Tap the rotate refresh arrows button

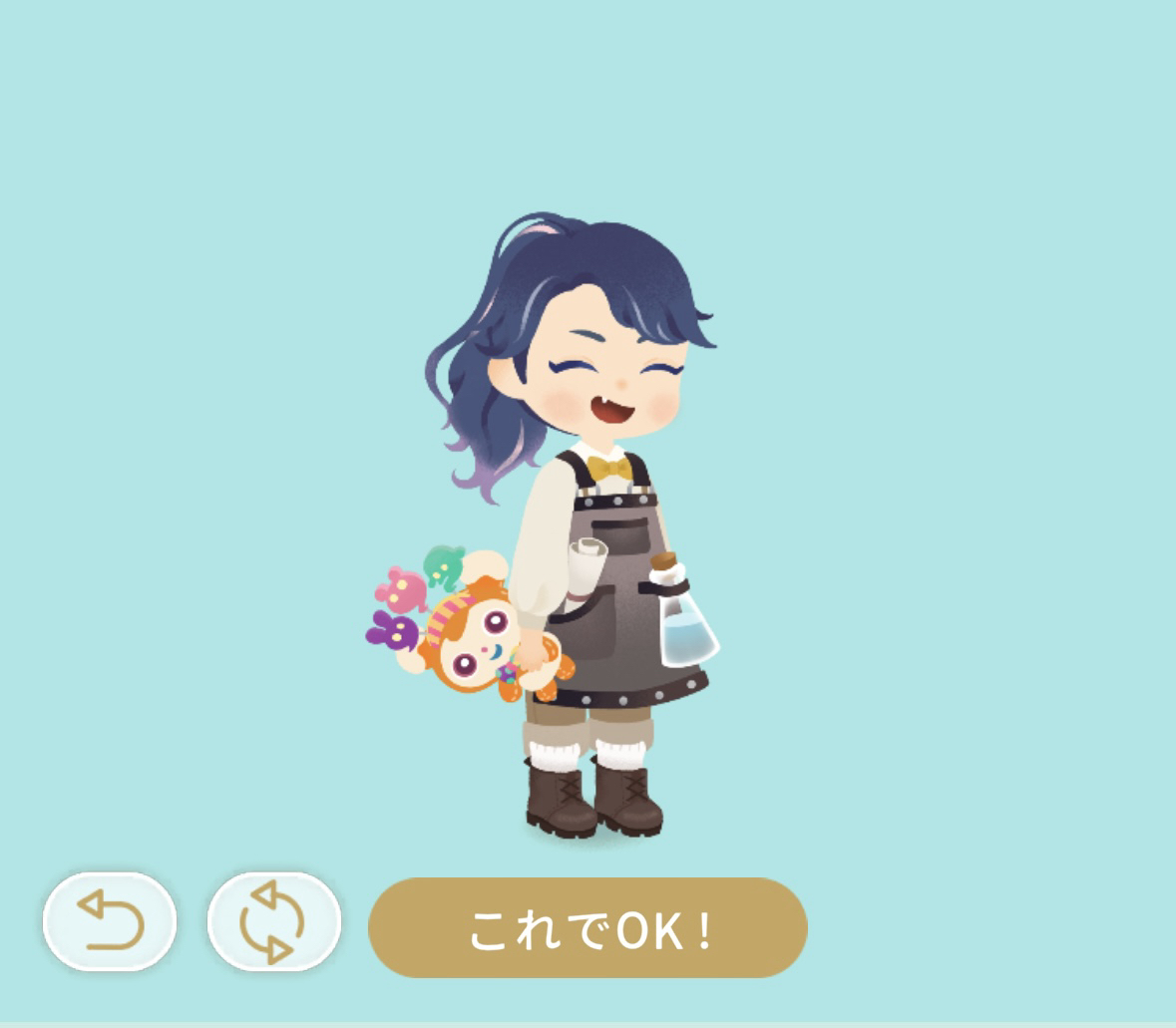tap(274, 921)
